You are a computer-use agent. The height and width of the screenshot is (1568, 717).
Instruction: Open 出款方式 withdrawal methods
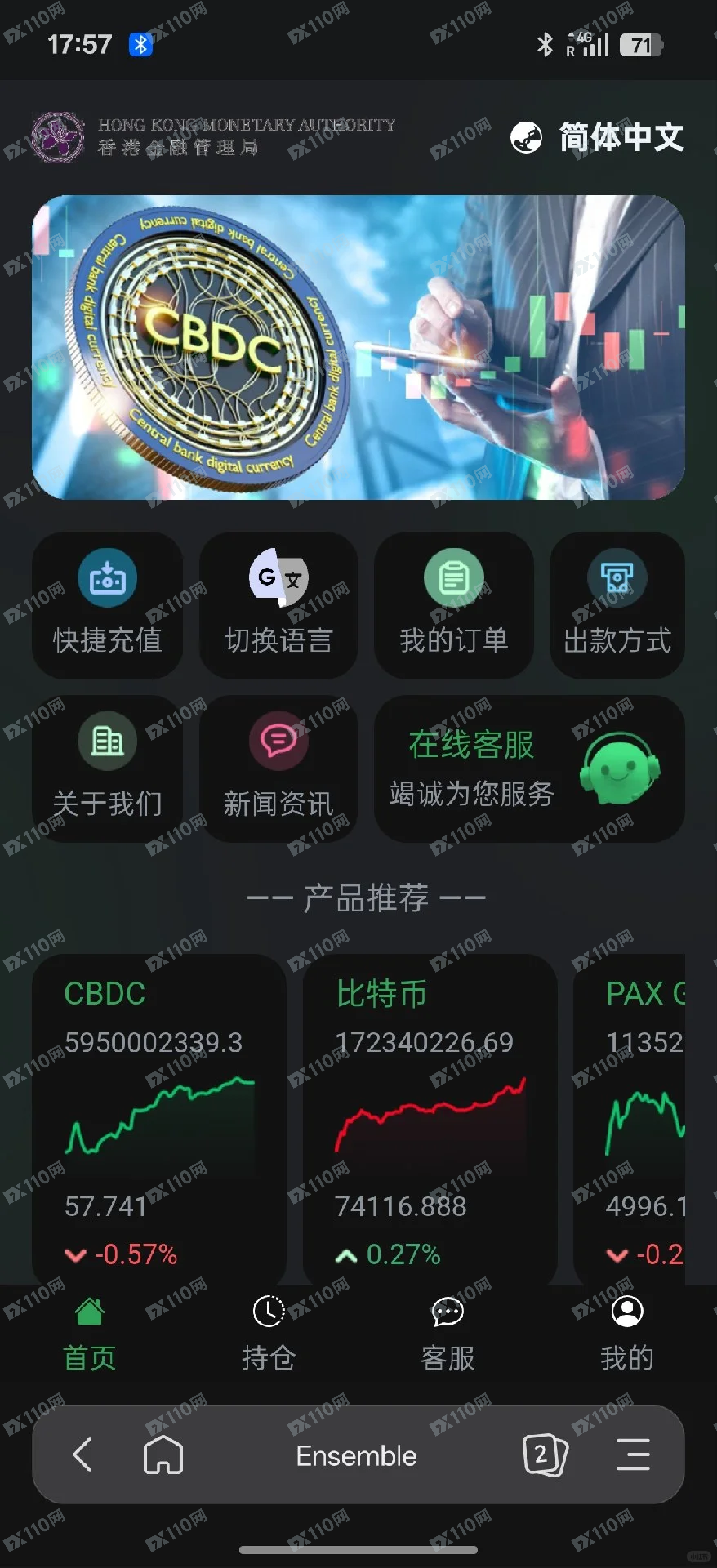[x=617, y=605]
